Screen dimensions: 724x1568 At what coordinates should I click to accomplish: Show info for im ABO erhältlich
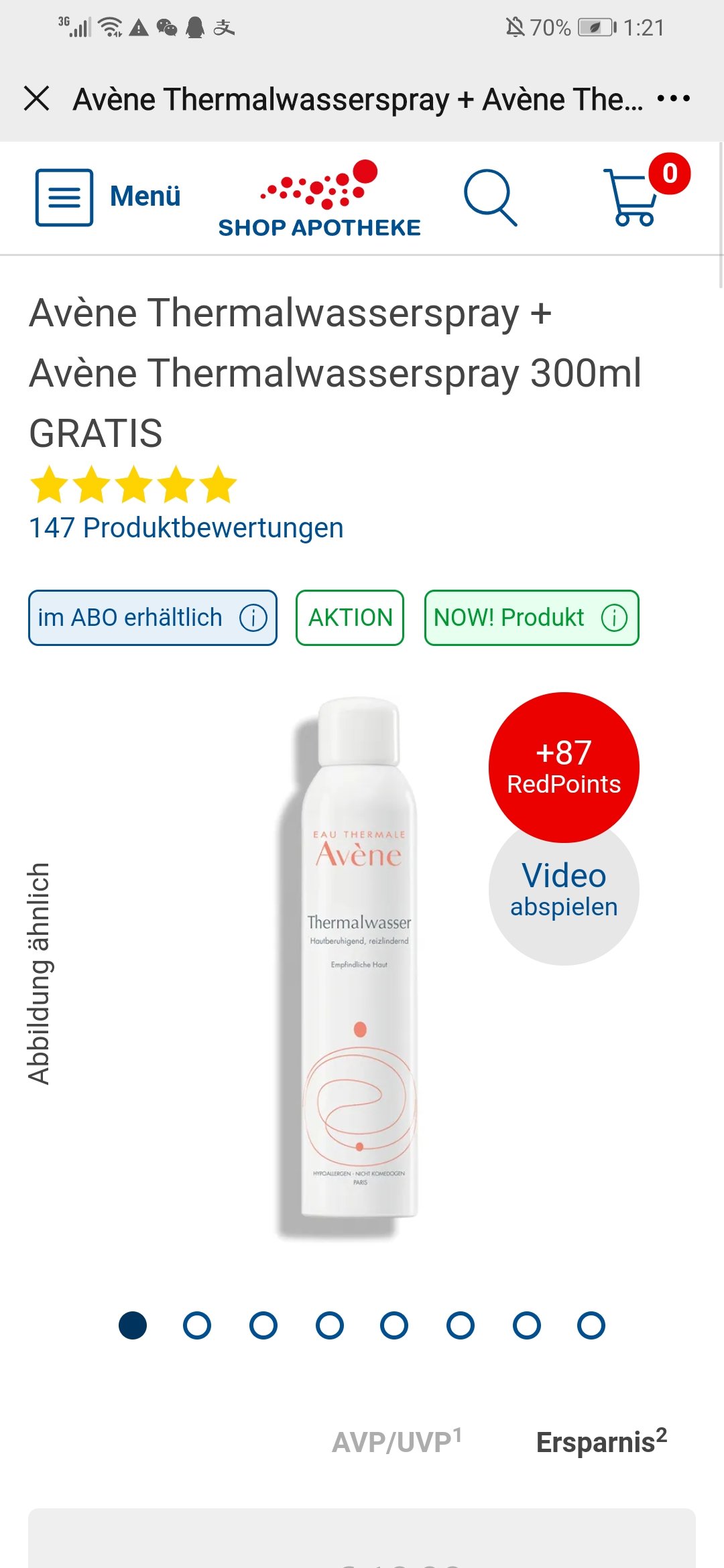[253, 618]
